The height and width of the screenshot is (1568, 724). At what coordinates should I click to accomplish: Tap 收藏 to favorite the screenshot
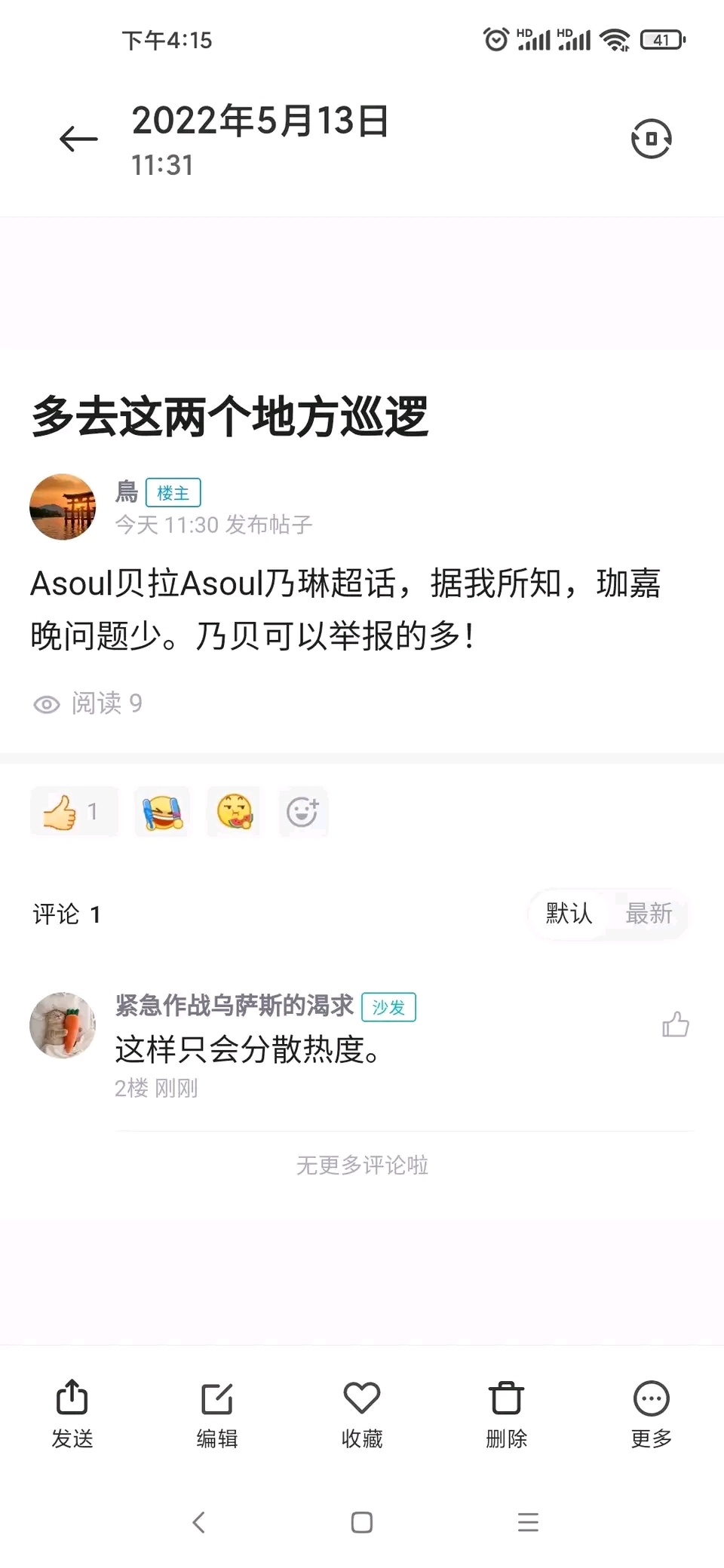pyautogui.click(x=362, y=1413)
